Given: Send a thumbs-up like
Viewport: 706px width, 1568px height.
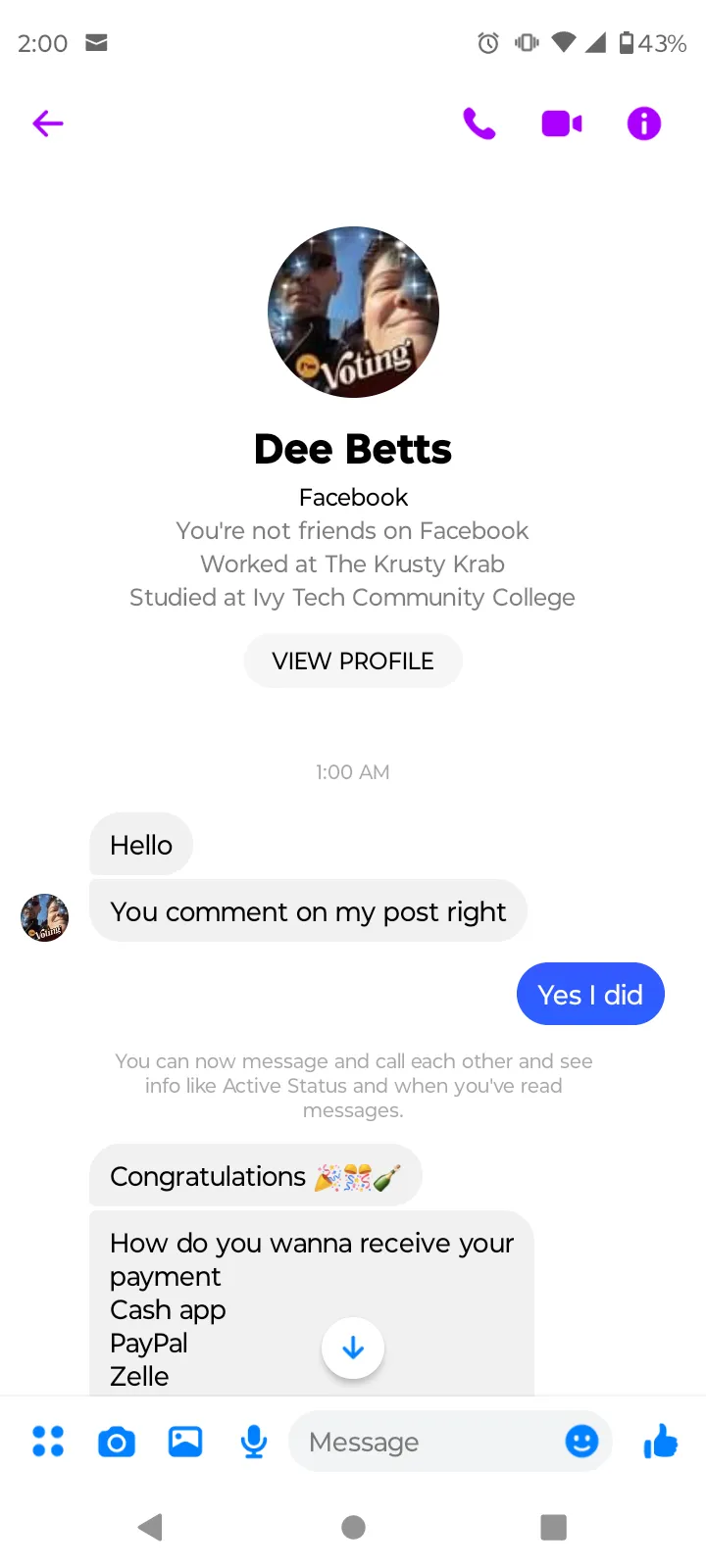Looking at the screenshot, I should click(x=661, y=1441).
